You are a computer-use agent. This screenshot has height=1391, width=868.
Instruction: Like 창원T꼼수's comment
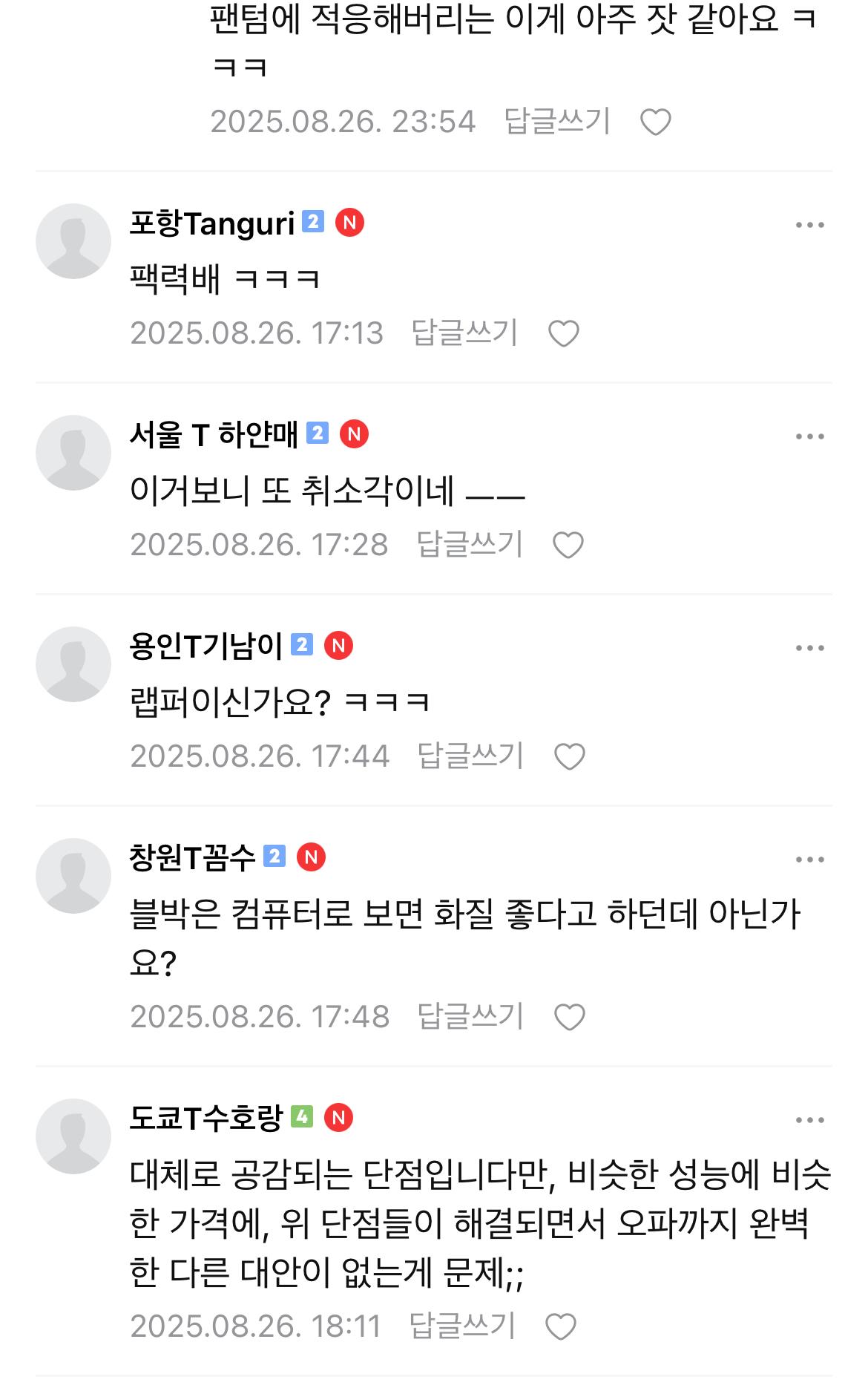click(x=570, y=1018)
